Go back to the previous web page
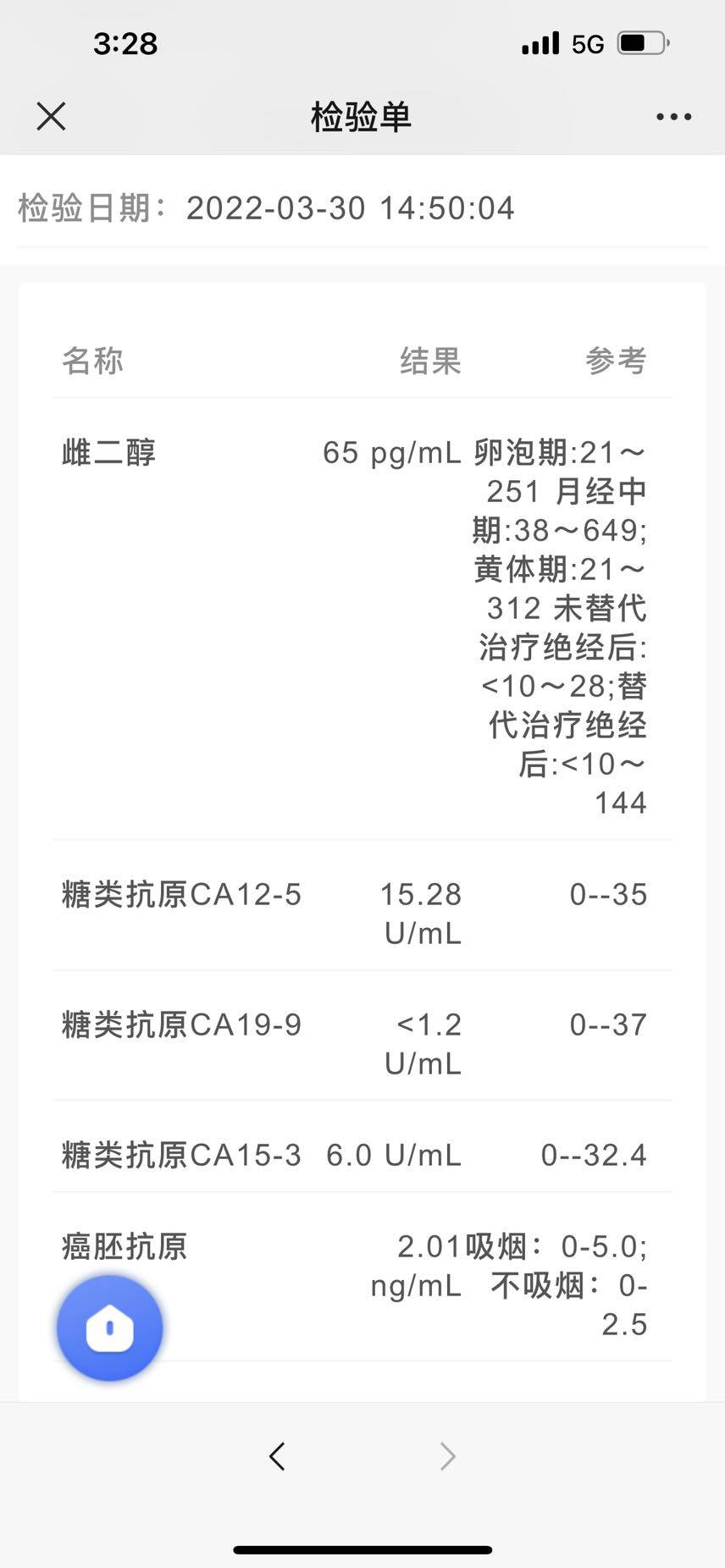Screen dimensions: 725x1568 277,1456
